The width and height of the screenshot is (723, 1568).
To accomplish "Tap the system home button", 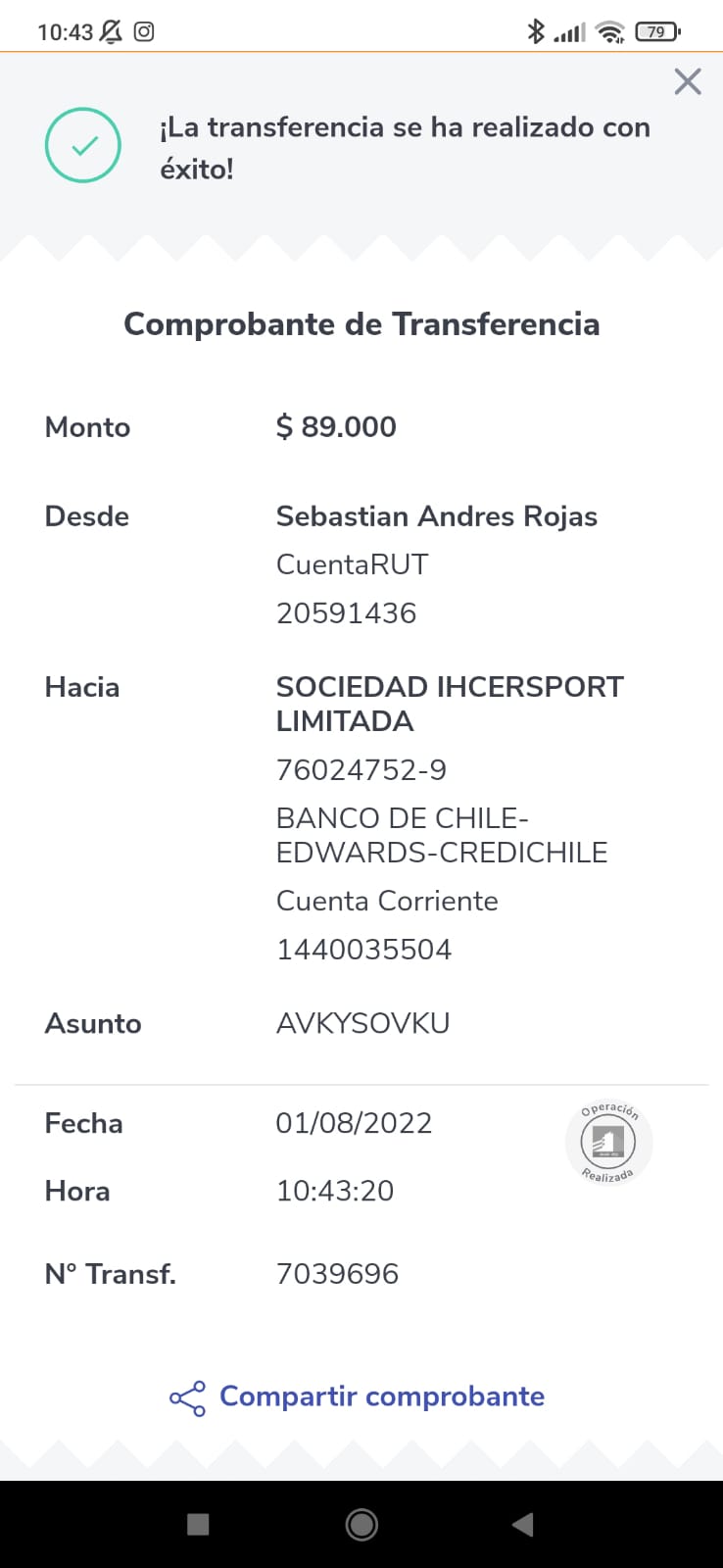I will click(361, 1524).
